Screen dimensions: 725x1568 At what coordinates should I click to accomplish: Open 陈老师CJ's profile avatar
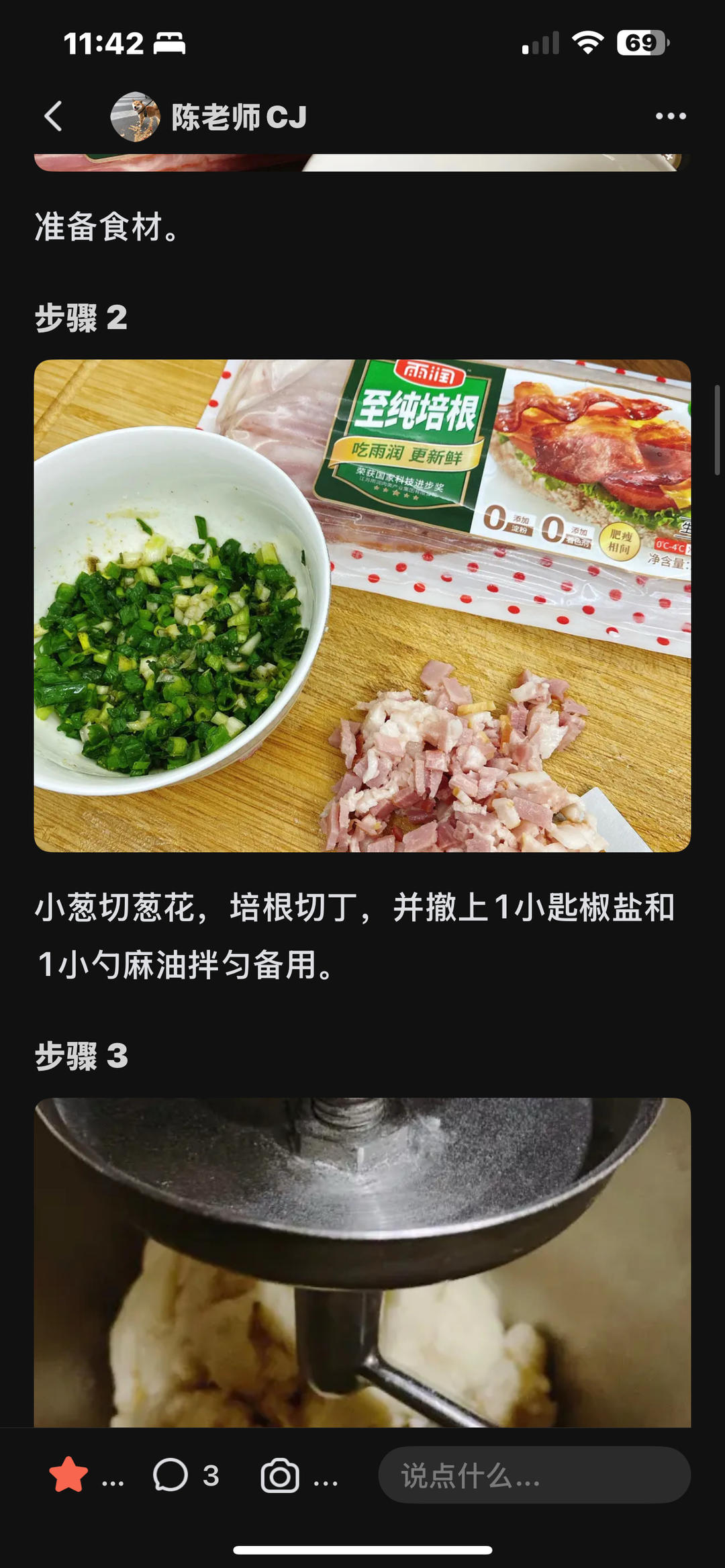pyautogui.click(x=136, y=117)
